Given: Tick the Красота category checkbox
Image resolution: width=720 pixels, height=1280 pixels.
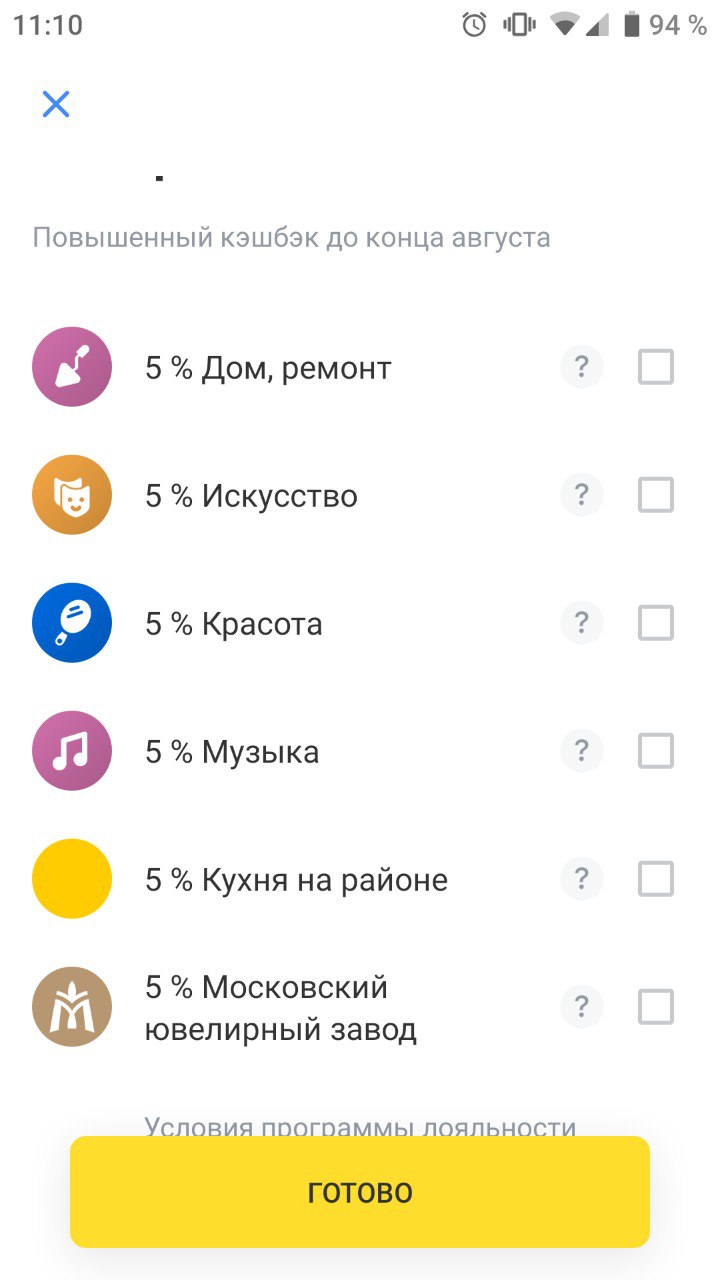Looking at the screenshot, I should pyautogui.click(x=656, y=623).
